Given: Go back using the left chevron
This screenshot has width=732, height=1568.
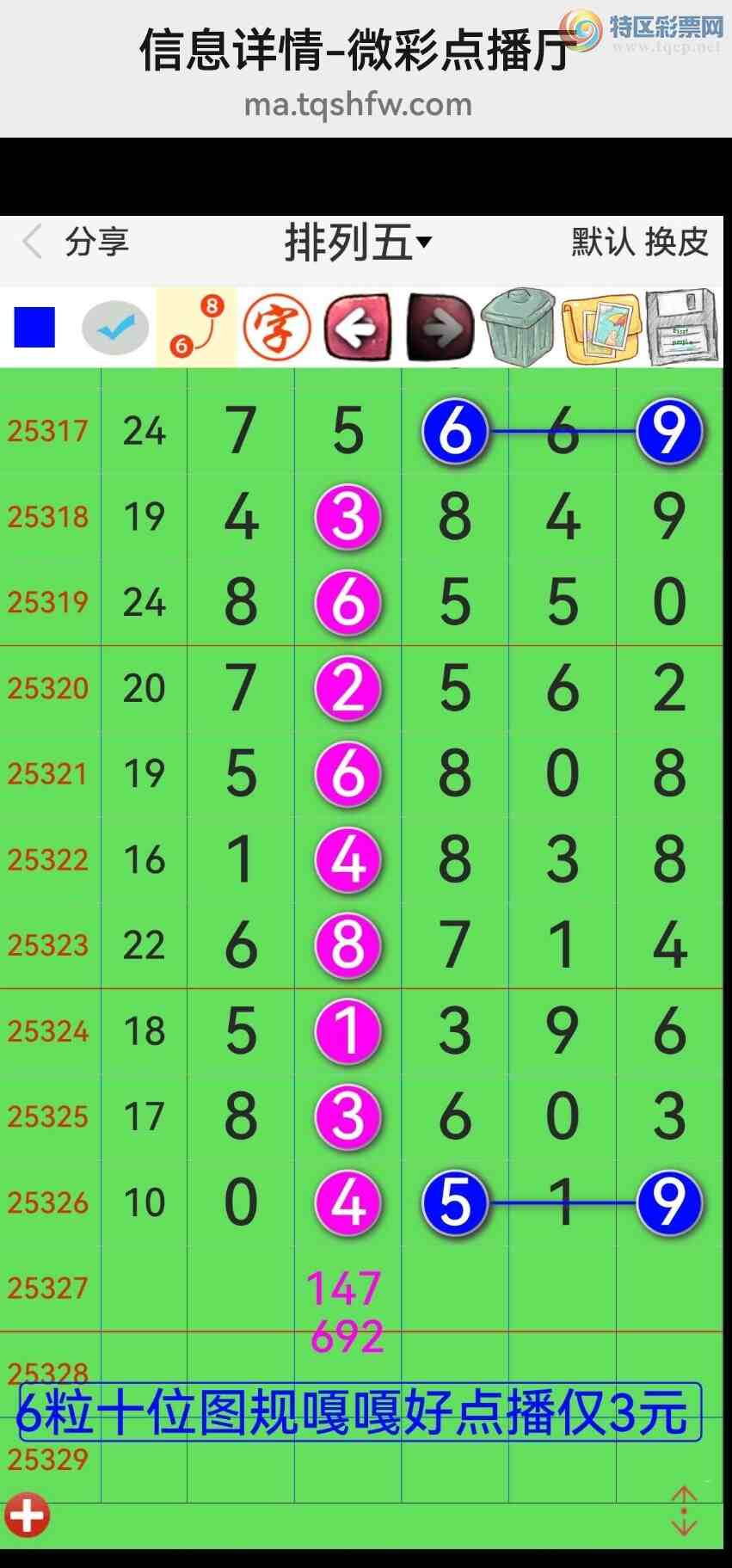Looking at the screenshot, I should point(33,242).
